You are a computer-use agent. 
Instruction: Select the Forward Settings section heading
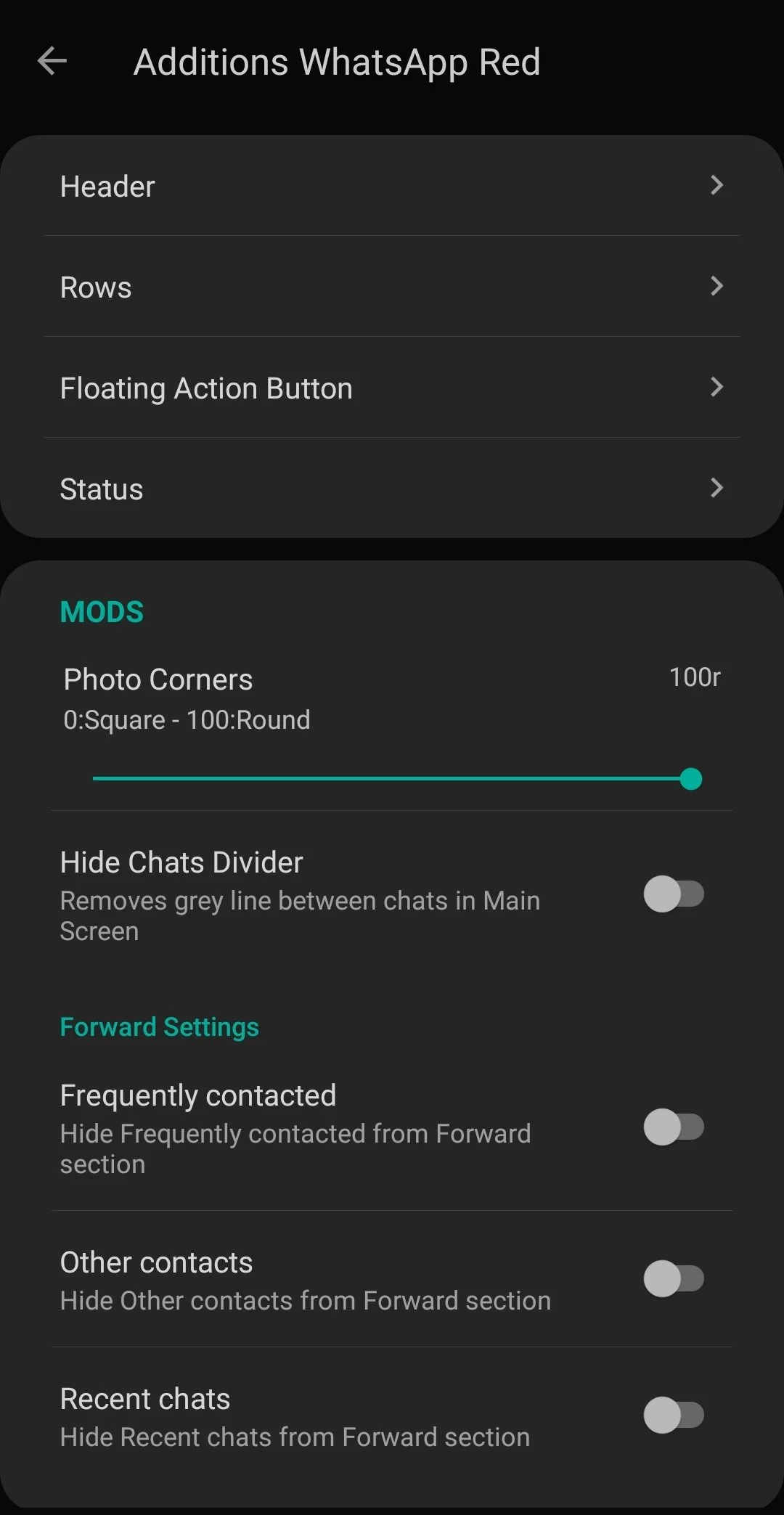[x=159, y=1026]
